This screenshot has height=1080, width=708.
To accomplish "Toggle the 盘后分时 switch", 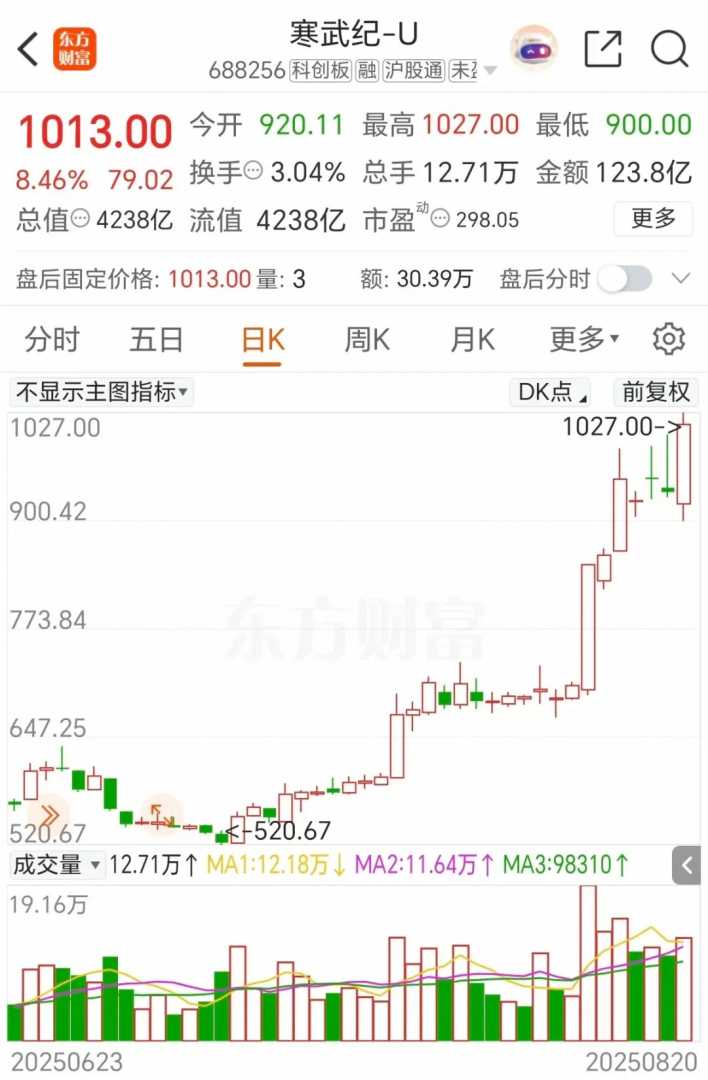I will click(625, 279).
